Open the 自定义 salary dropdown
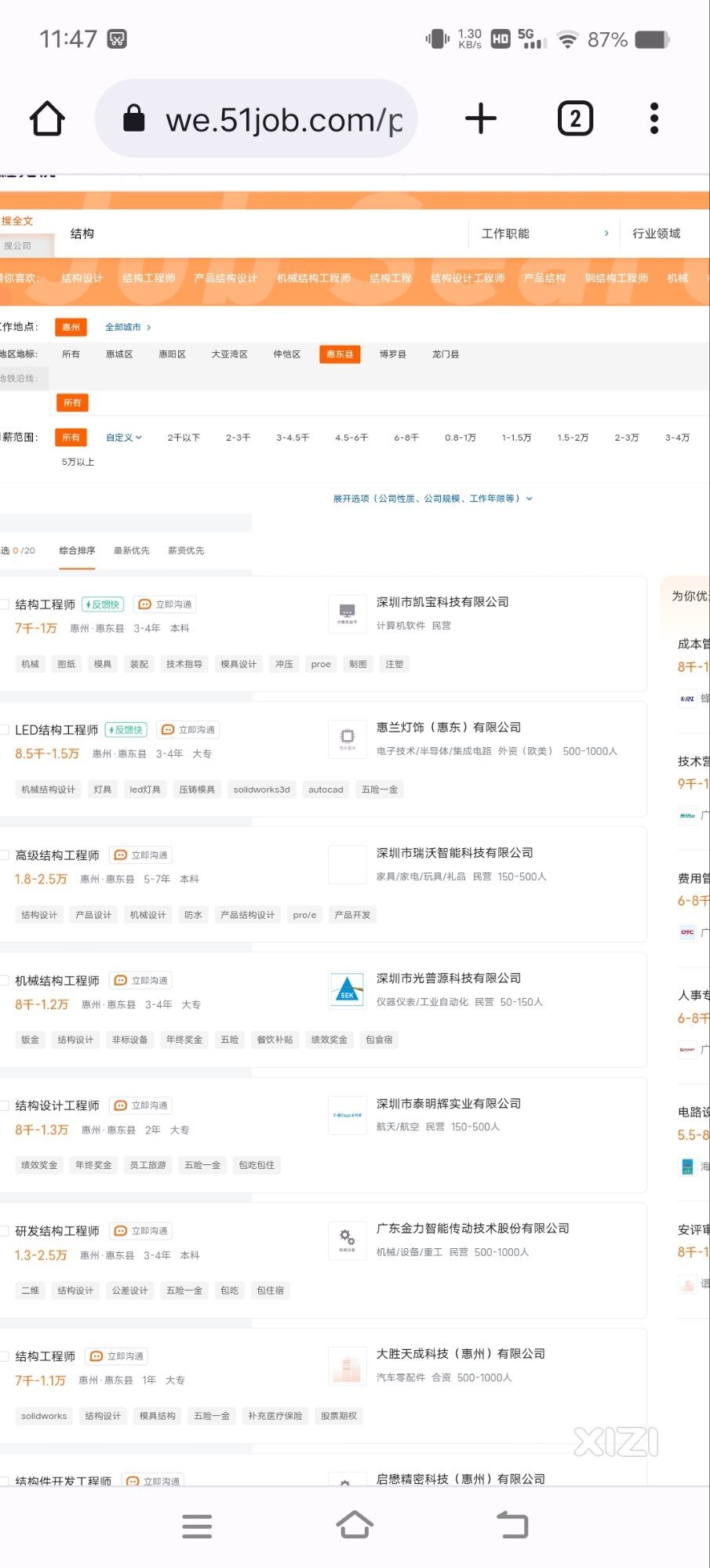This screenshot has width=710, height=1568. (x=124, y=437)
